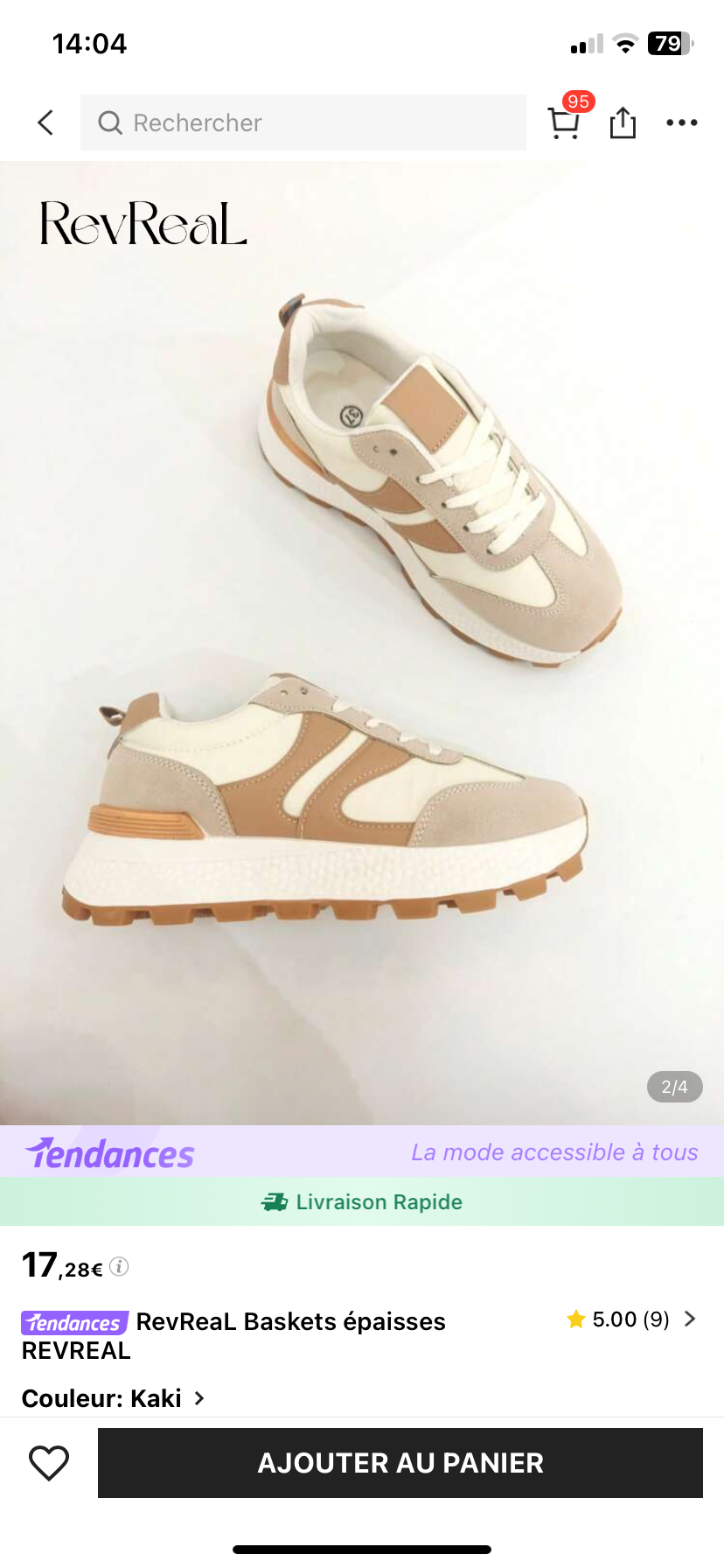
Task: Tap the Rechercher search field
Action: pyautogui.click(x=303, y=122)
